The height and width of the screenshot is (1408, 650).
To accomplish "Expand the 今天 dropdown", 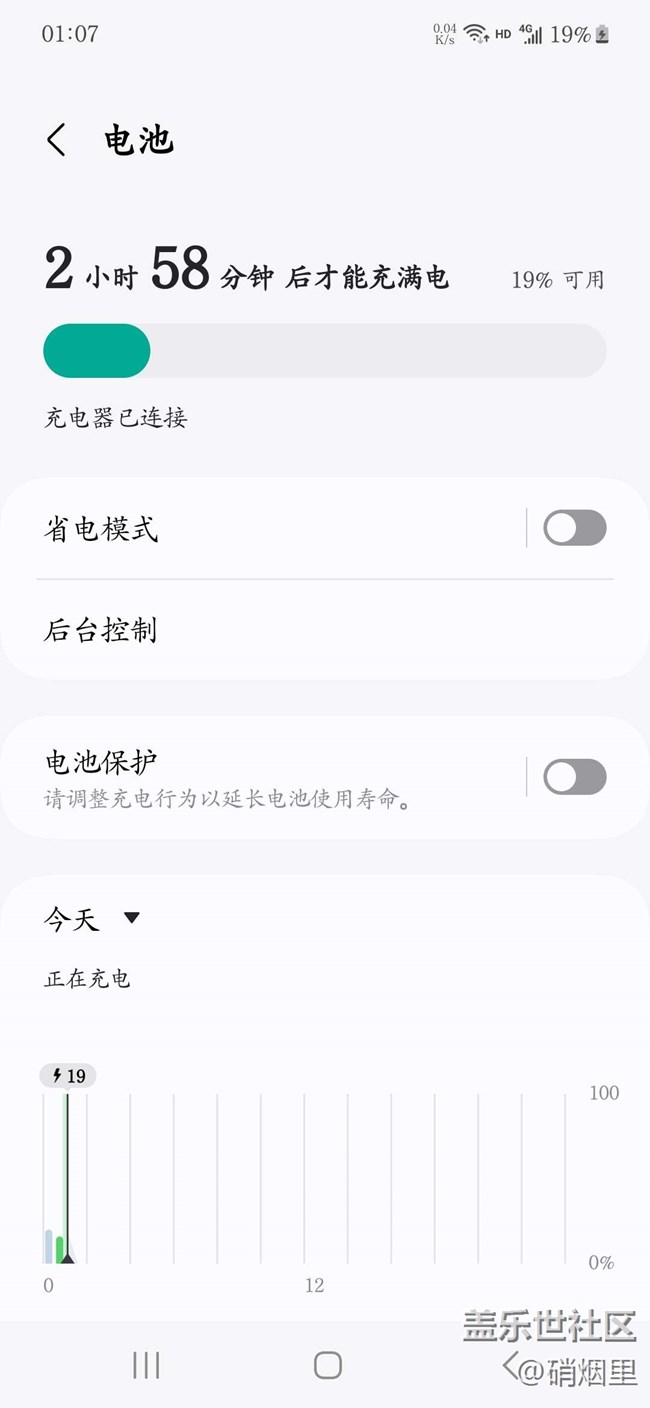I will coord(92,919).
